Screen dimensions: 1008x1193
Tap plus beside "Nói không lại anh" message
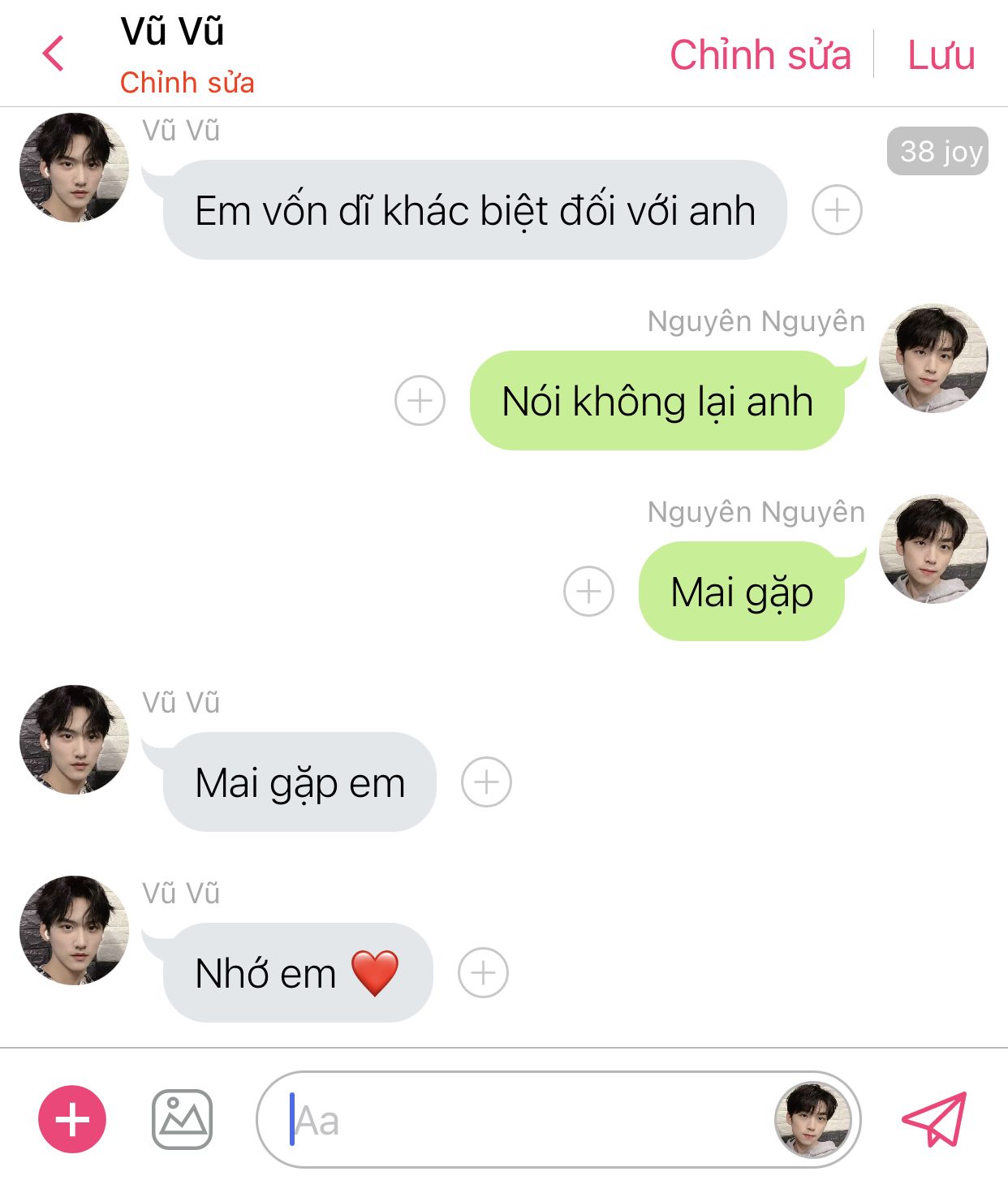click(x=420, y=401)
